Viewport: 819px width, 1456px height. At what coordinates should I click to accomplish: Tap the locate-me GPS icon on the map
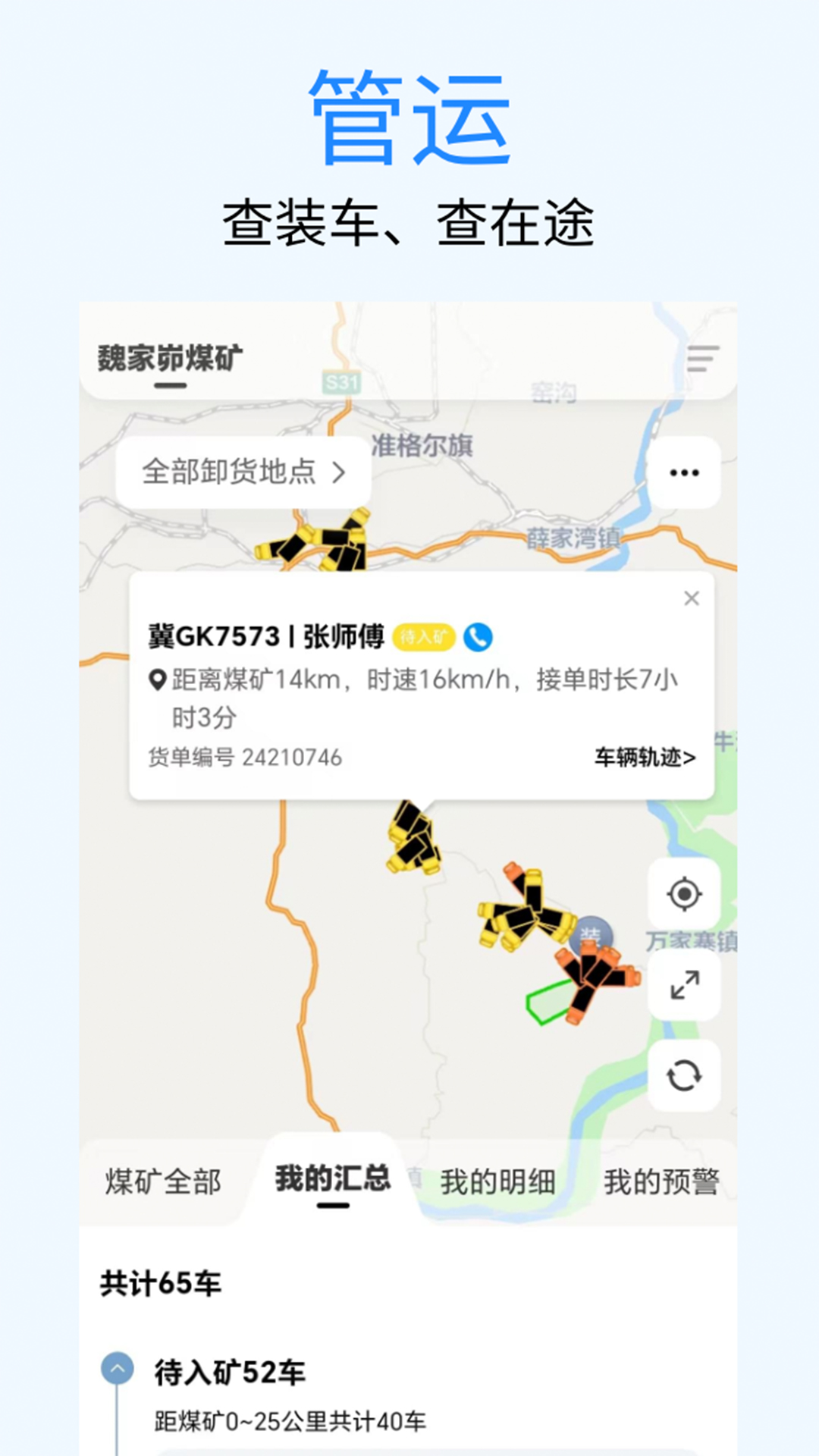pyautogui.click(x=684, y=894)
